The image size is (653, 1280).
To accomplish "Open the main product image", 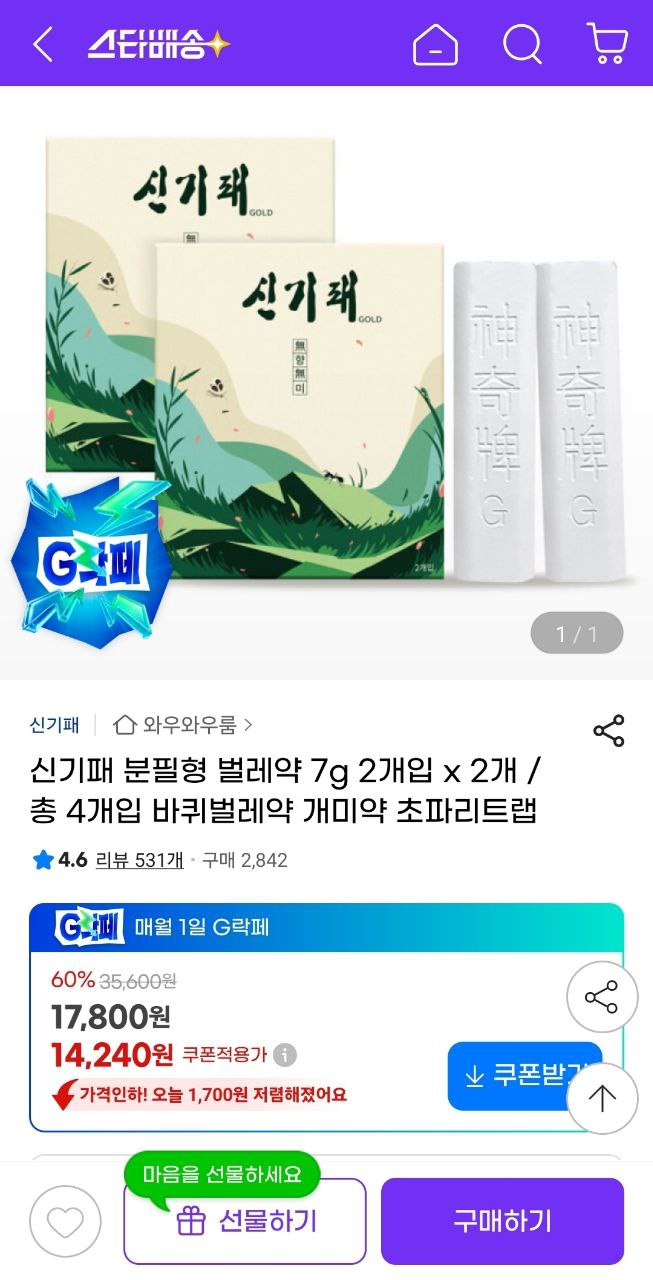I will point(326,380).
